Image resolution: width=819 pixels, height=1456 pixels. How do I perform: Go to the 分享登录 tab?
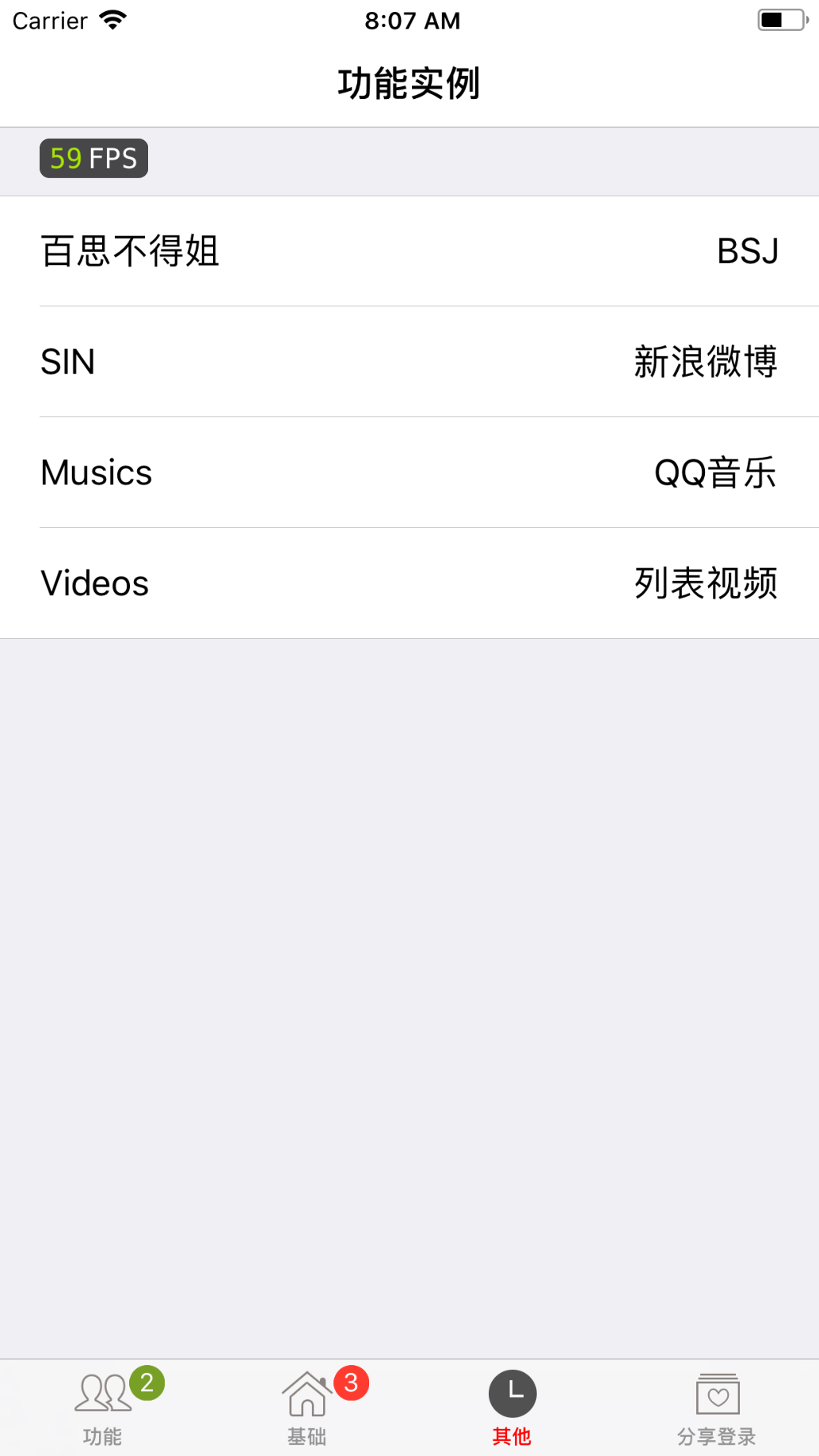[717, 1408]
